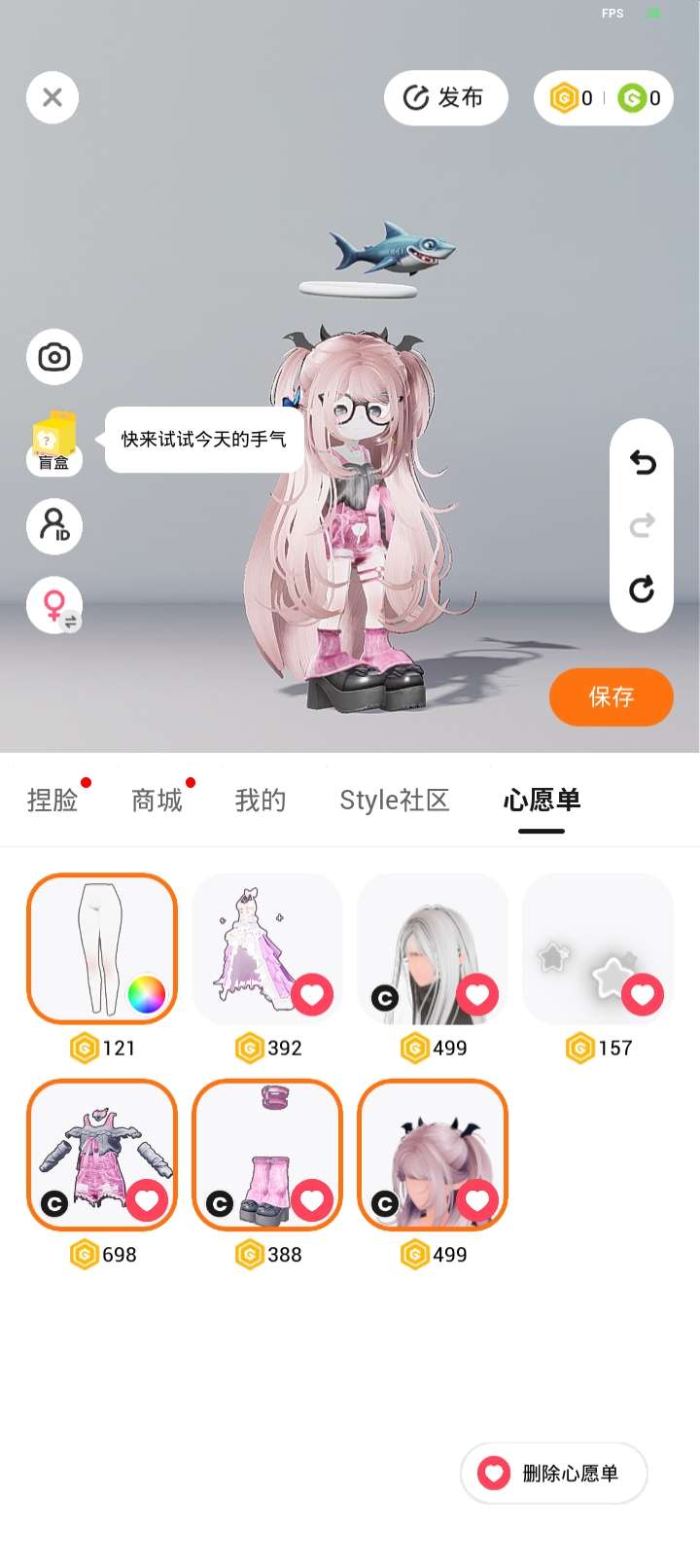The height and width of the screenshot is (1568, 700).
Task: Tap the 发布 publish button
Action: [445, 97]
